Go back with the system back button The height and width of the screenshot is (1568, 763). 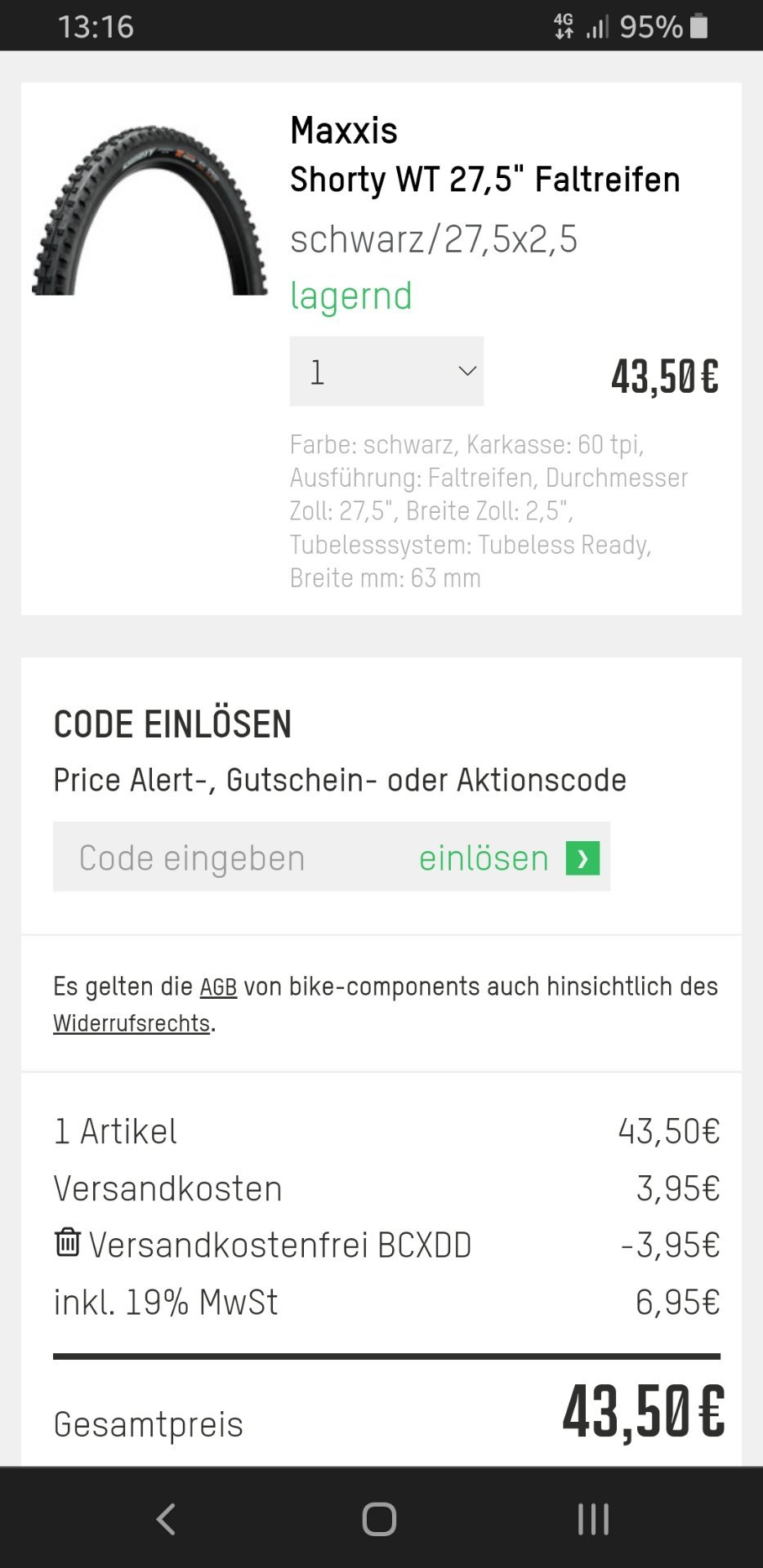click(166, 1519)
